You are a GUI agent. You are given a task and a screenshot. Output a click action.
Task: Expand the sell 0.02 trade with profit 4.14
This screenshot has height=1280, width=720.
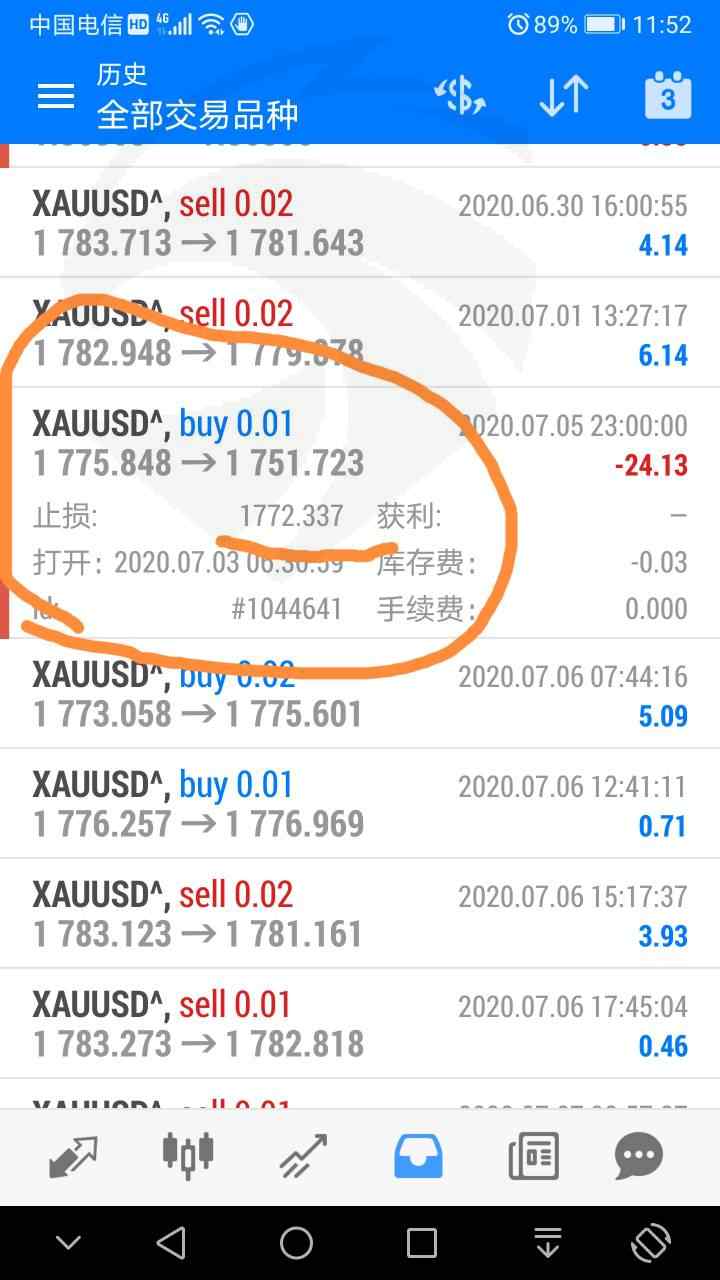coord(360,223)
